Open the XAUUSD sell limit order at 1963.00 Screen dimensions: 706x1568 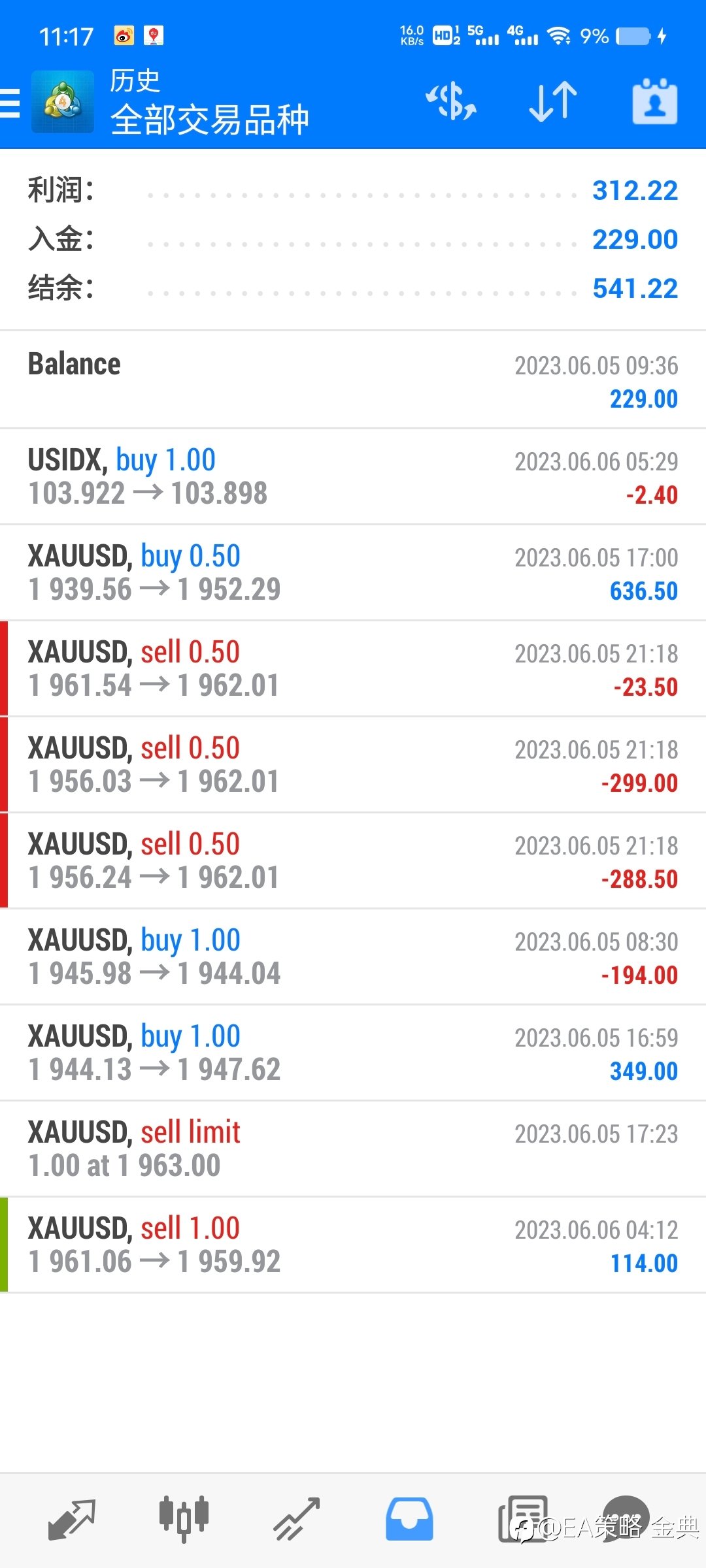(353, 1149)
